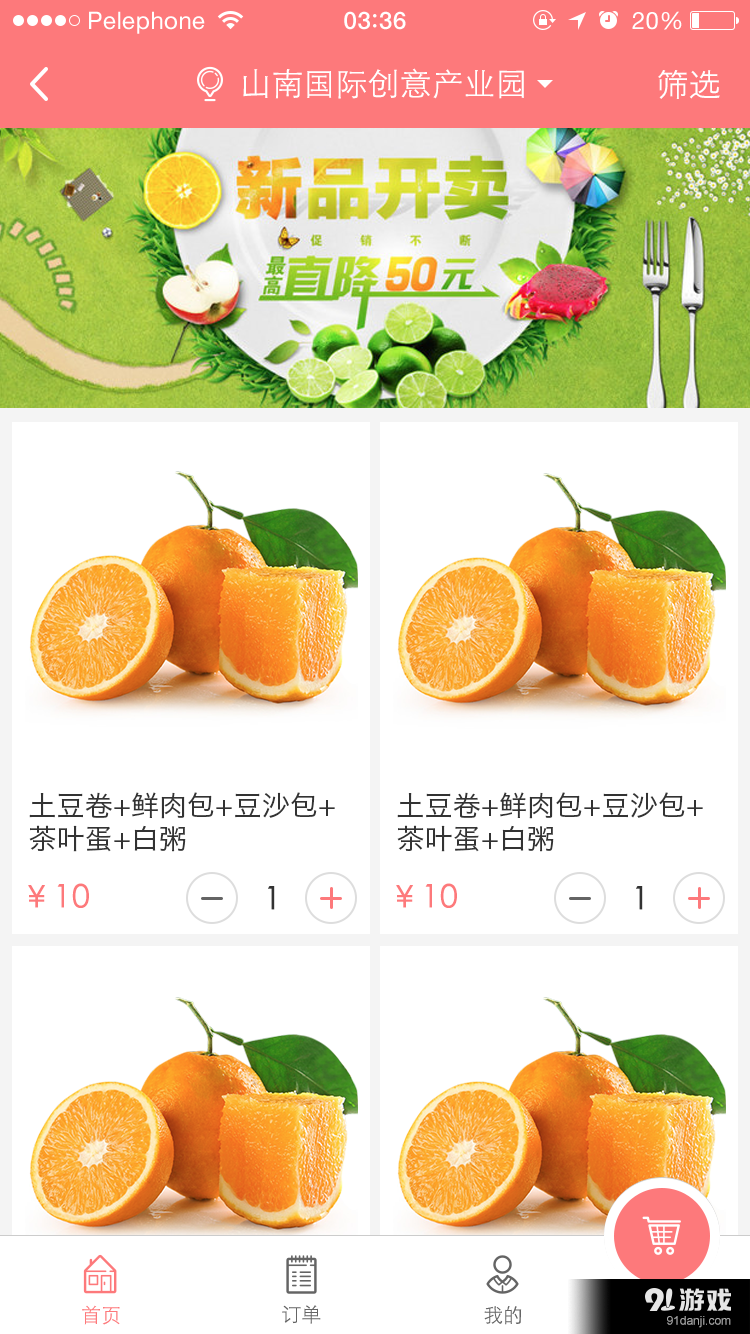Tap the location selector arrow in the title bar
Screen dimensions: 750x1334
click(x=545, y=85)
